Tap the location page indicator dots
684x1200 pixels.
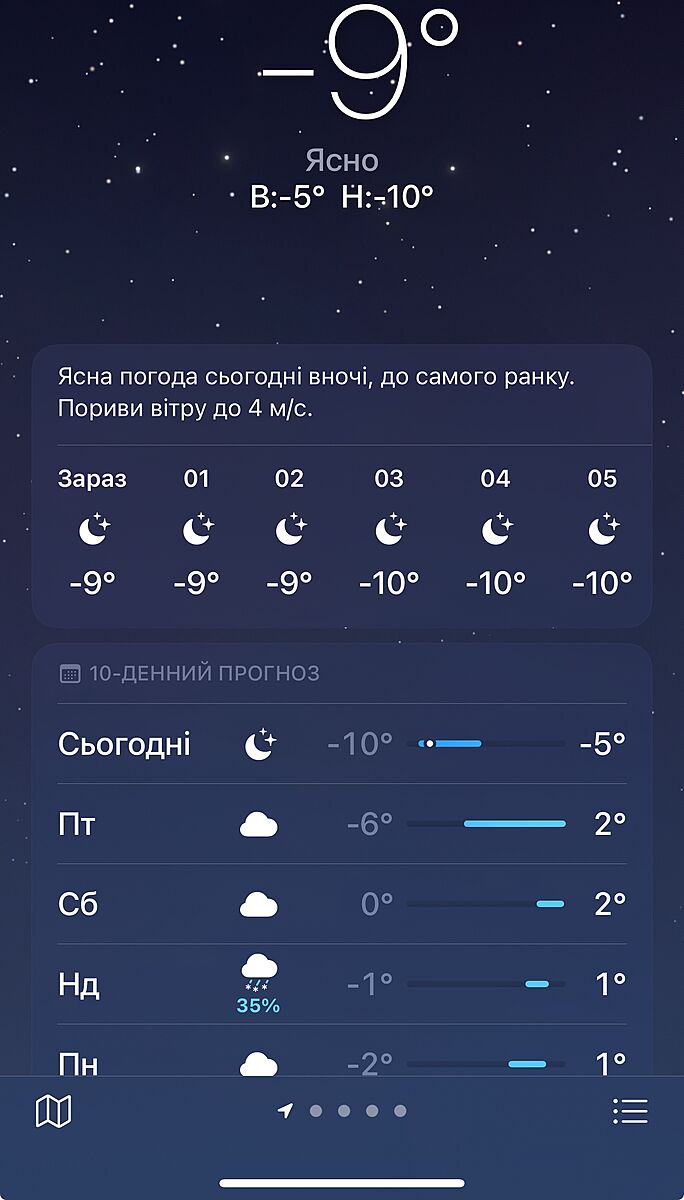coord(343,1111)
